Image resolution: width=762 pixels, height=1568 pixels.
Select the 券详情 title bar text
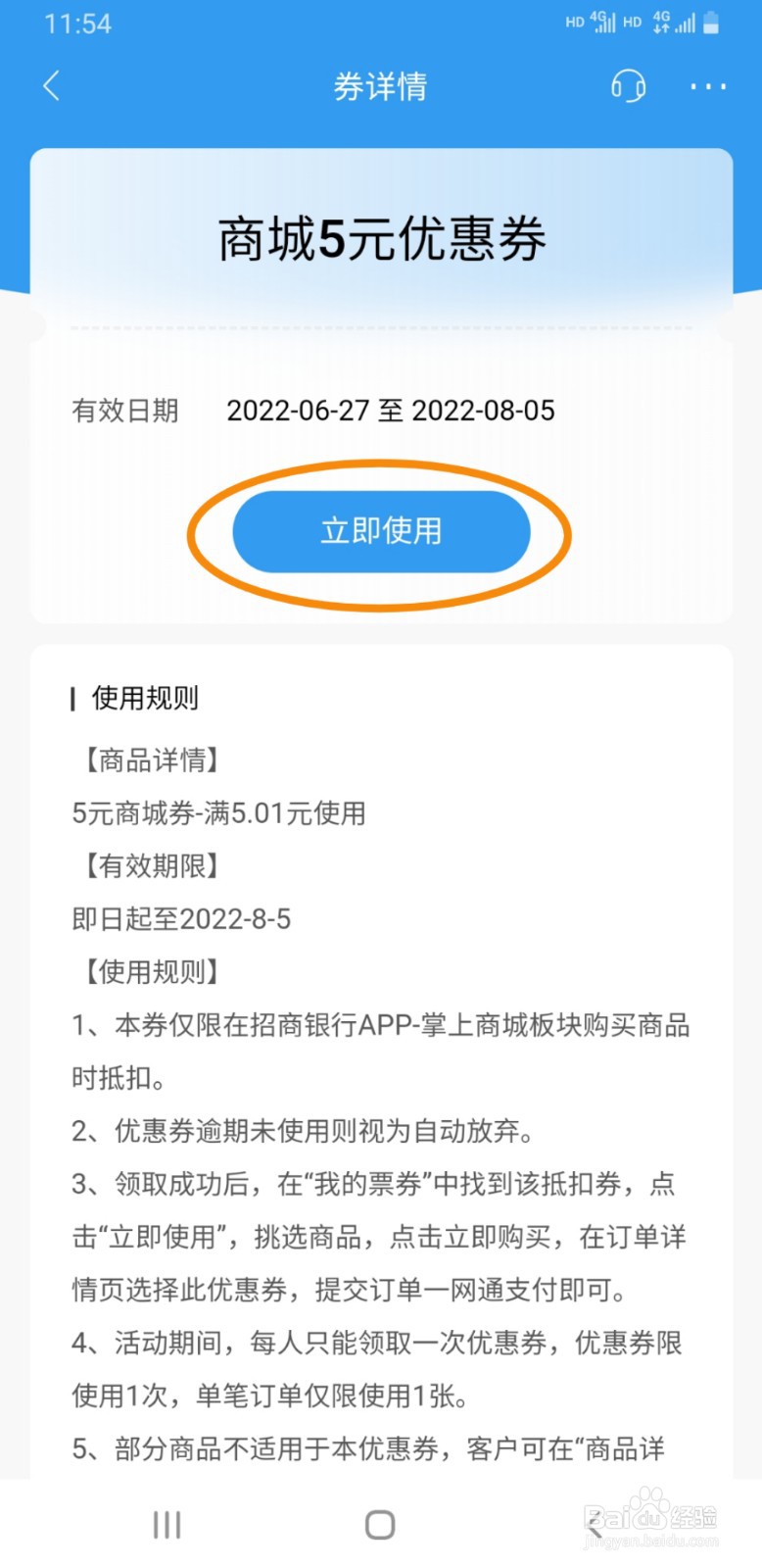381,87
